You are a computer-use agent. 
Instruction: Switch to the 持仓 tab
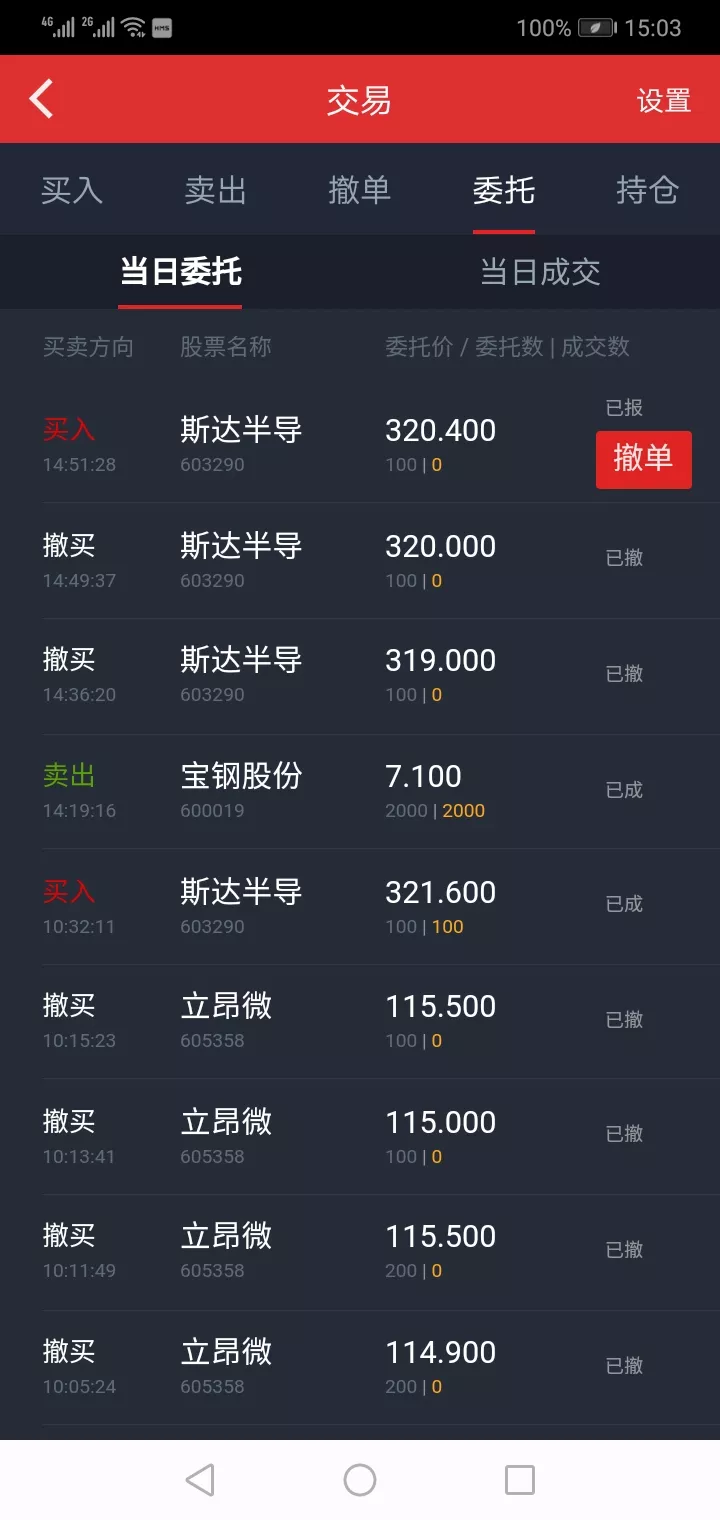648,190
